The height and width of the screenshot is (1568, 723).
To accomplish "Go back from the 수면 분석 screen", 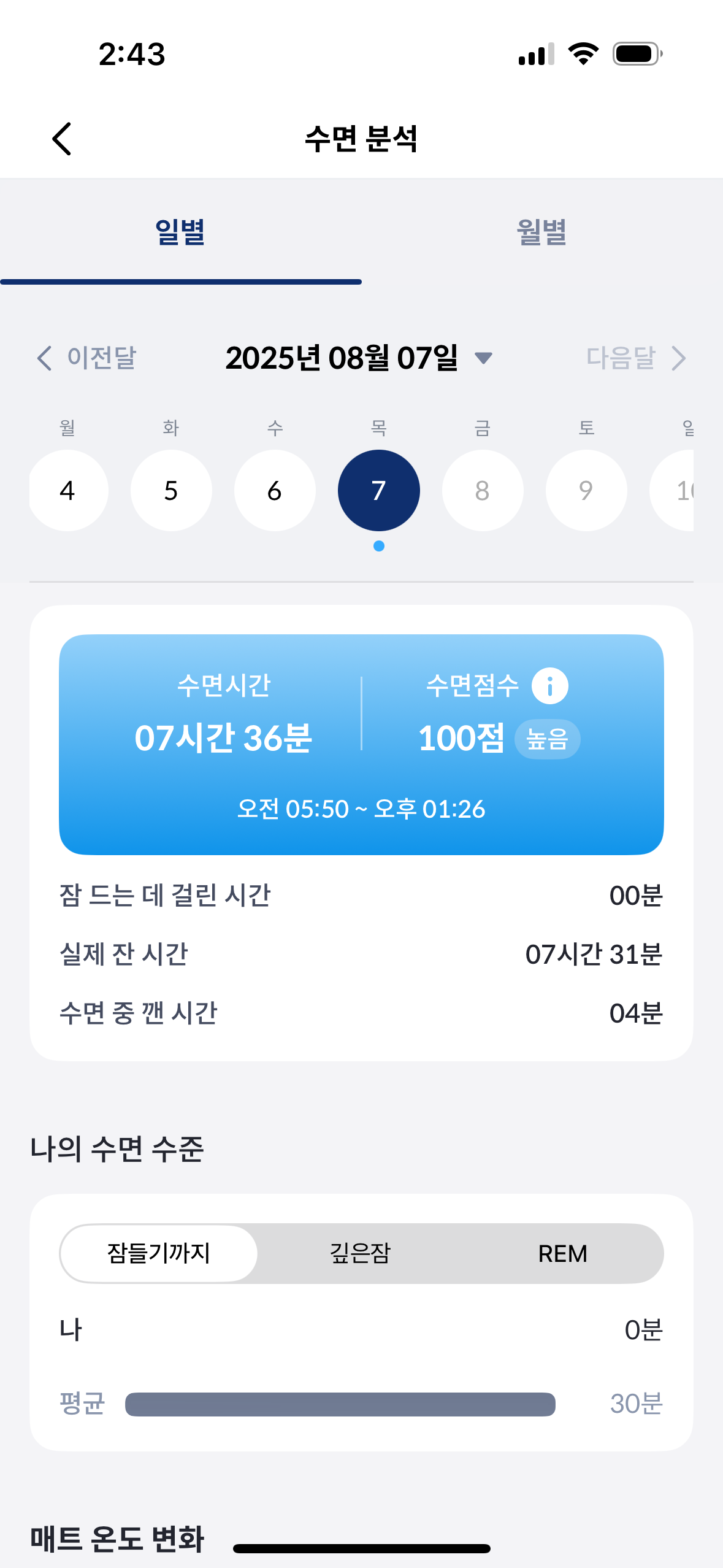I will (x=62, y=139).
